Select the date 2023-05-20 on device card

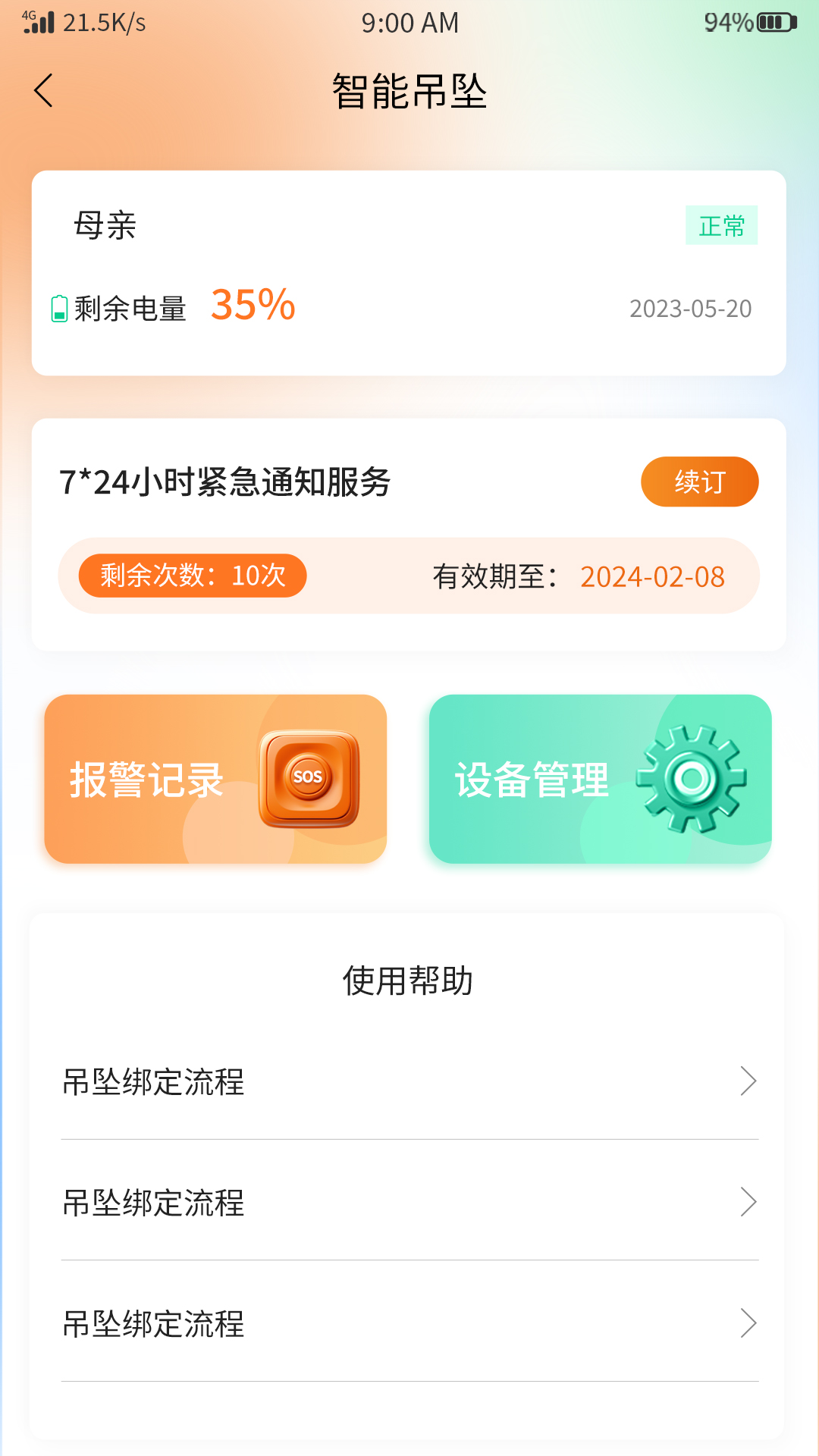tap(691, 309)
